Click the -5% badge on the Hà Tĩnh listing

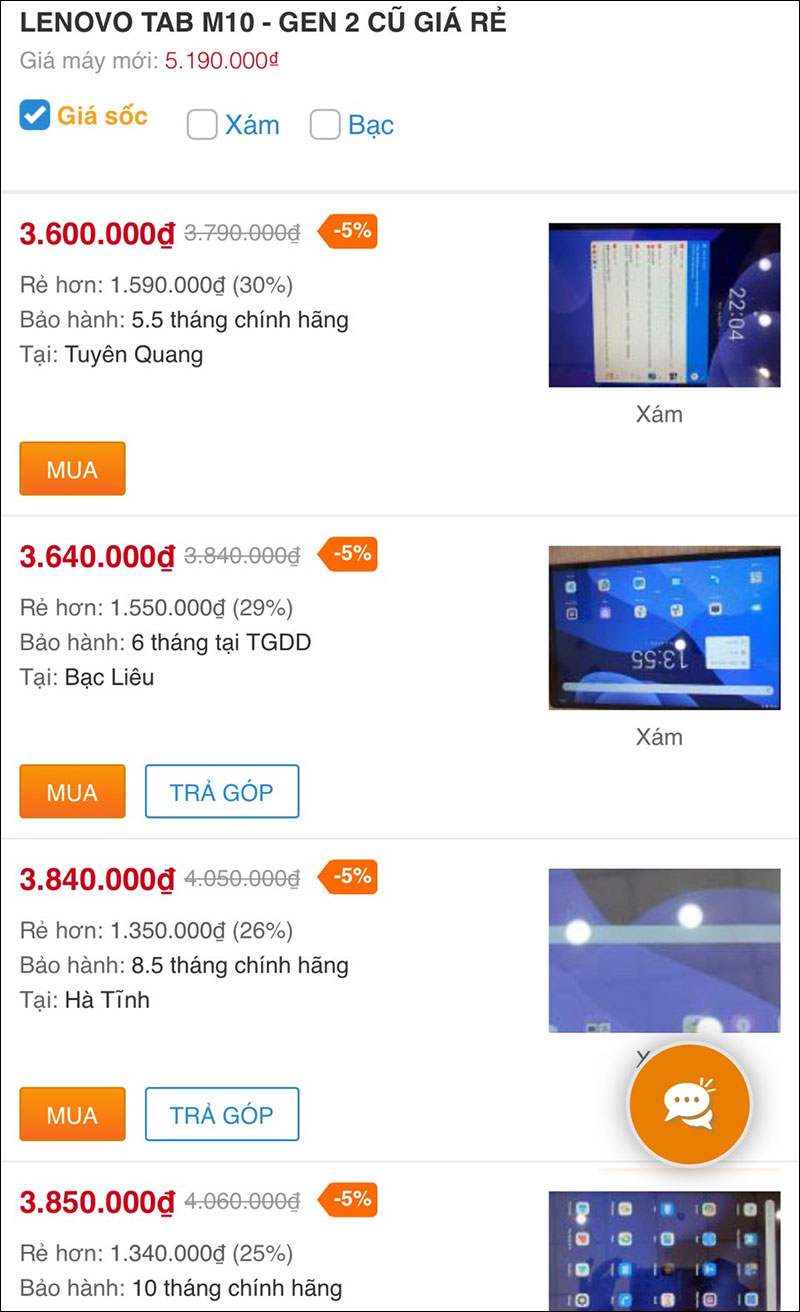349,877
